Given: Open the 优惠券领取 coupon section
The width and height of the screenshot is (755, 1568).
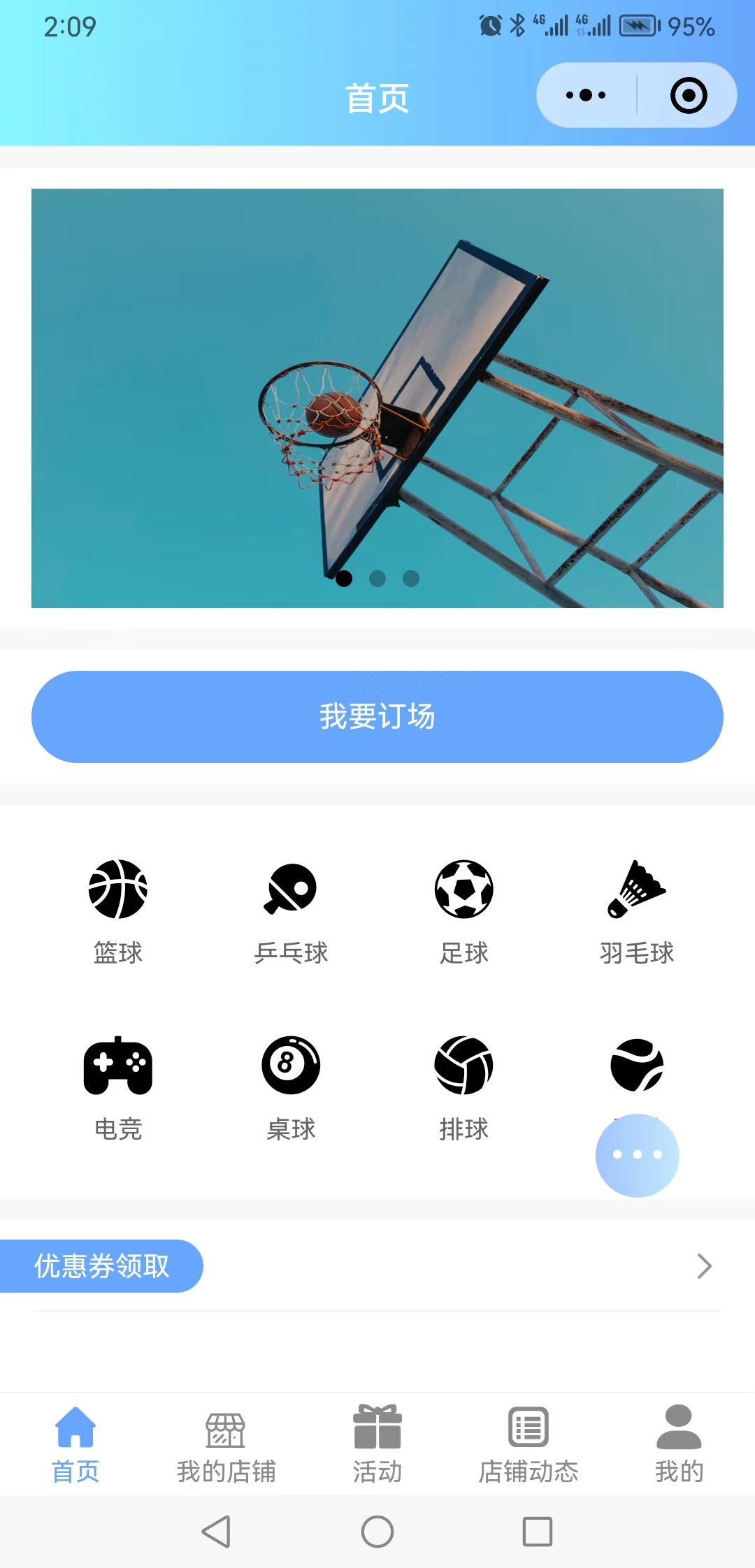Looking at the screenshot, I should point(102,1266).
